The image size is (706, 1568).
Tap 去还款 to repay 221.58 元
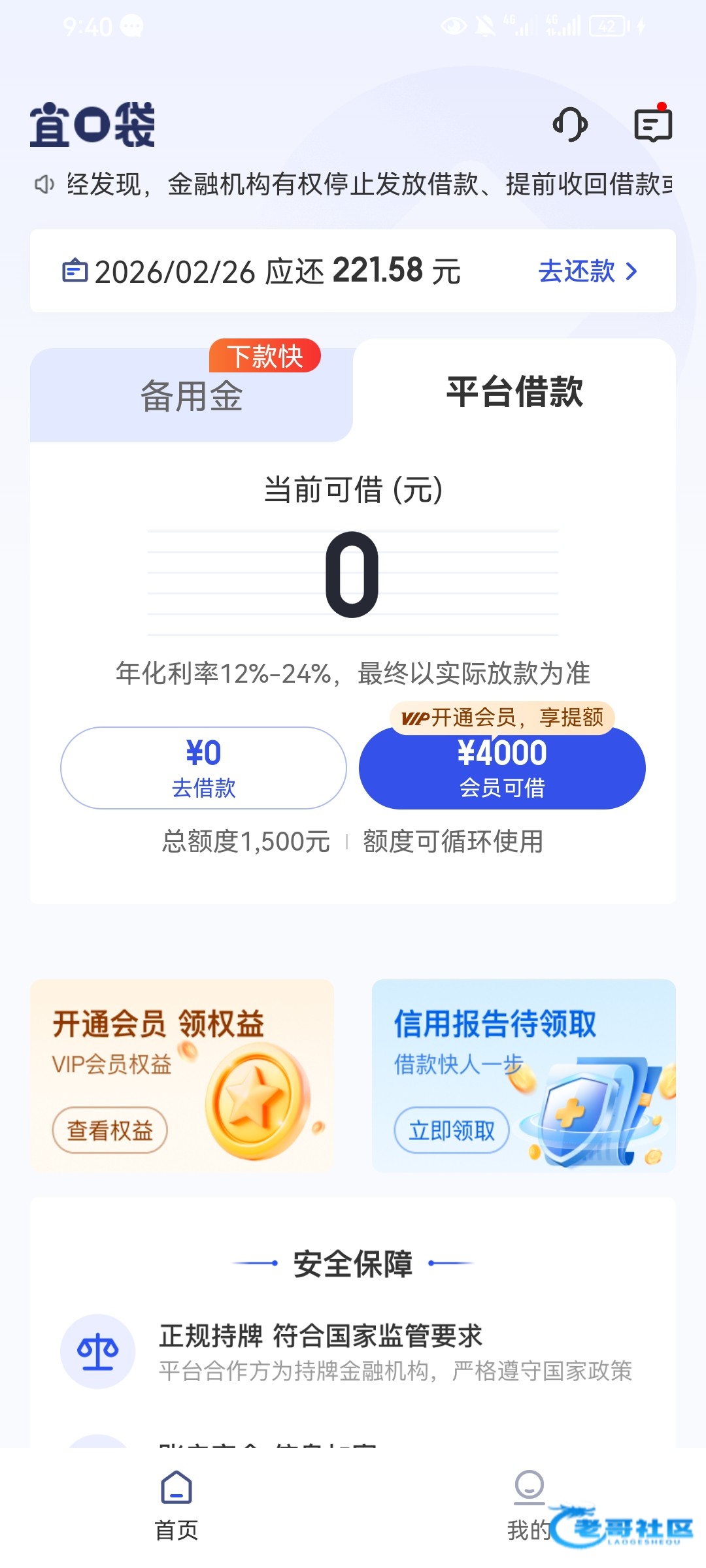(x=587, y=271)
